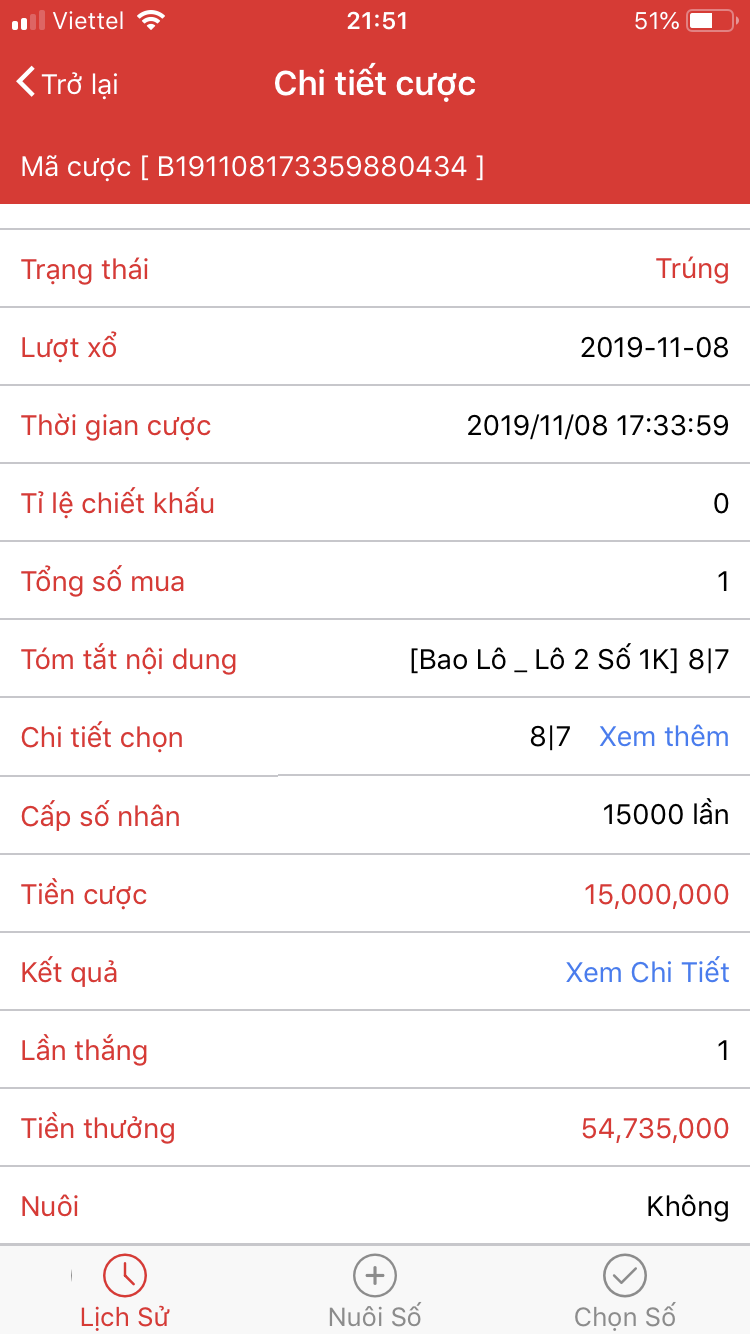Go back with Trở lại

tap(68, 84)
